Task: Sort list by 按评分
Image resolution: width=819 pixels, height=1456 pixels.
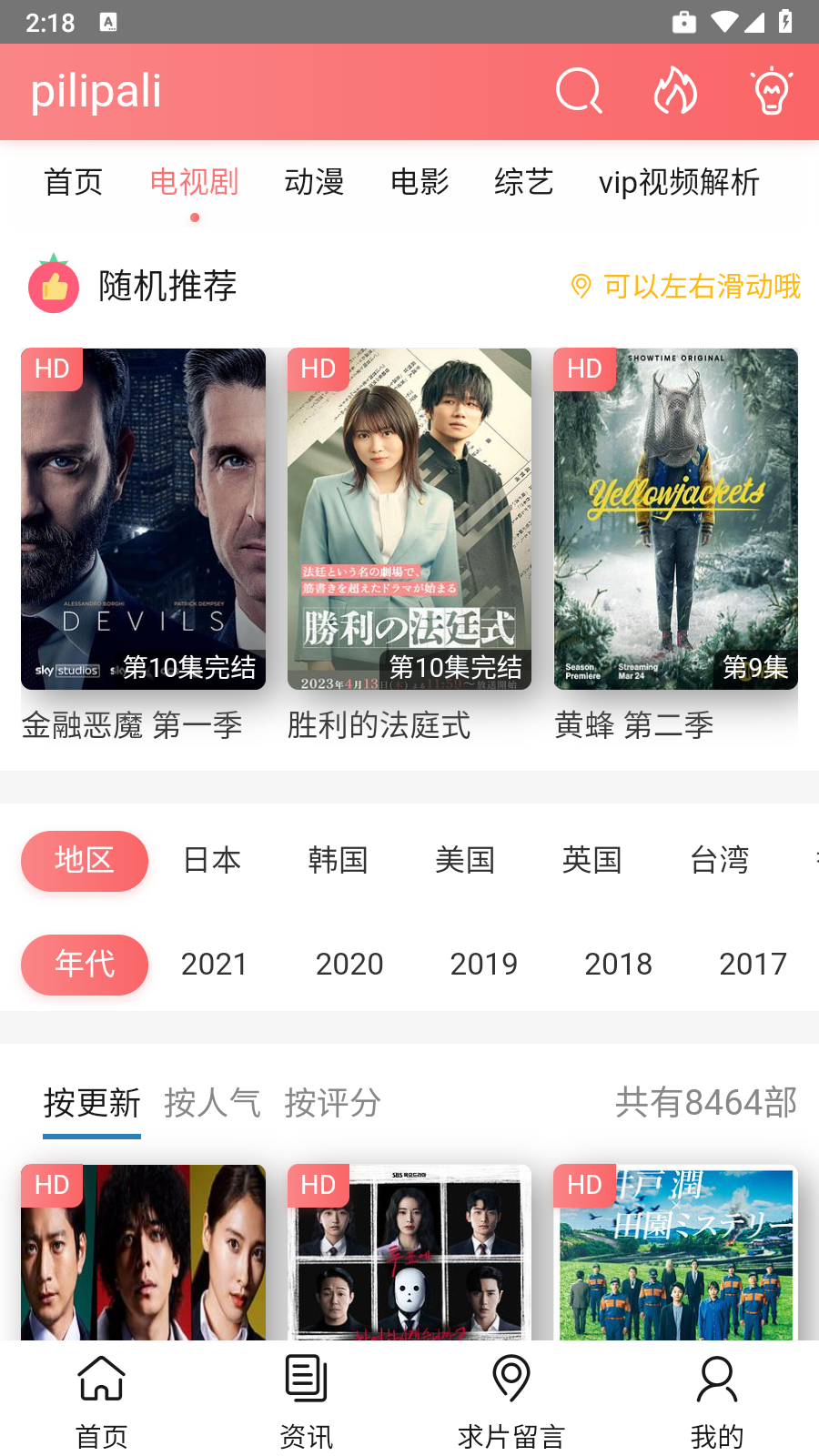Action: [332, 1103]
